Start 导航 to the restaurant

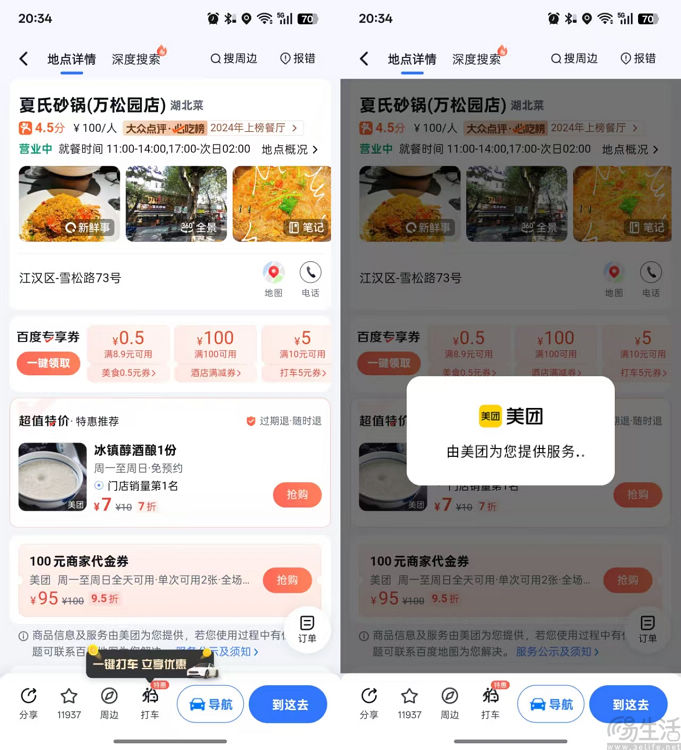pos(210,704)
